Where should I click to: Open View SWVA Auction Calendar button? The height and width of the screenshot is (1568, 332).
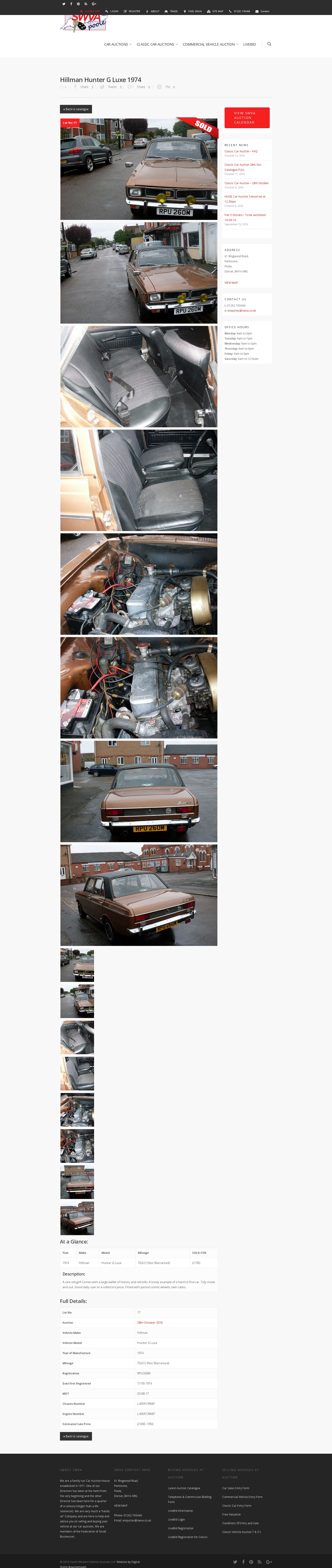(x=247, y=118)
